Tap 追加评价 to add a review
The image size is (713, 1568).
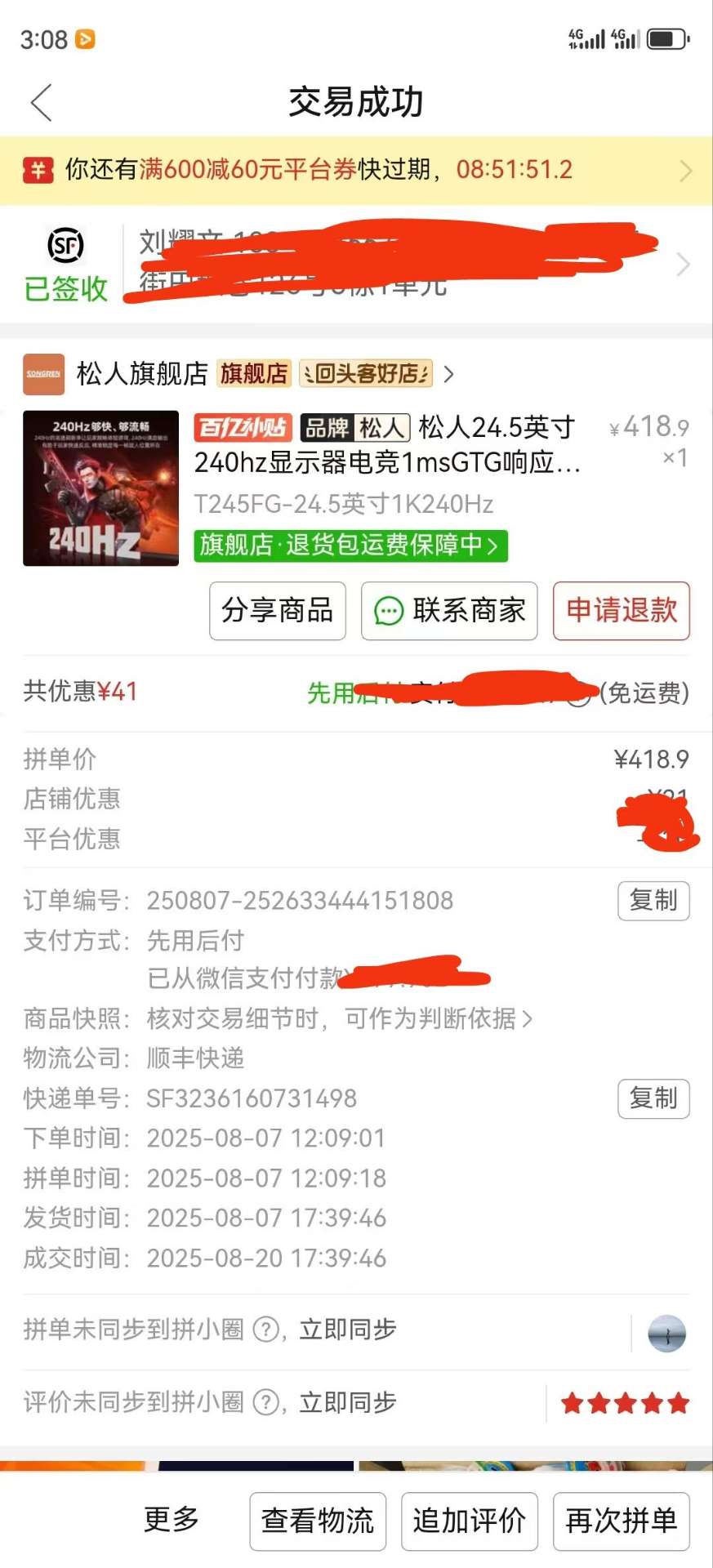[469, 1521]
